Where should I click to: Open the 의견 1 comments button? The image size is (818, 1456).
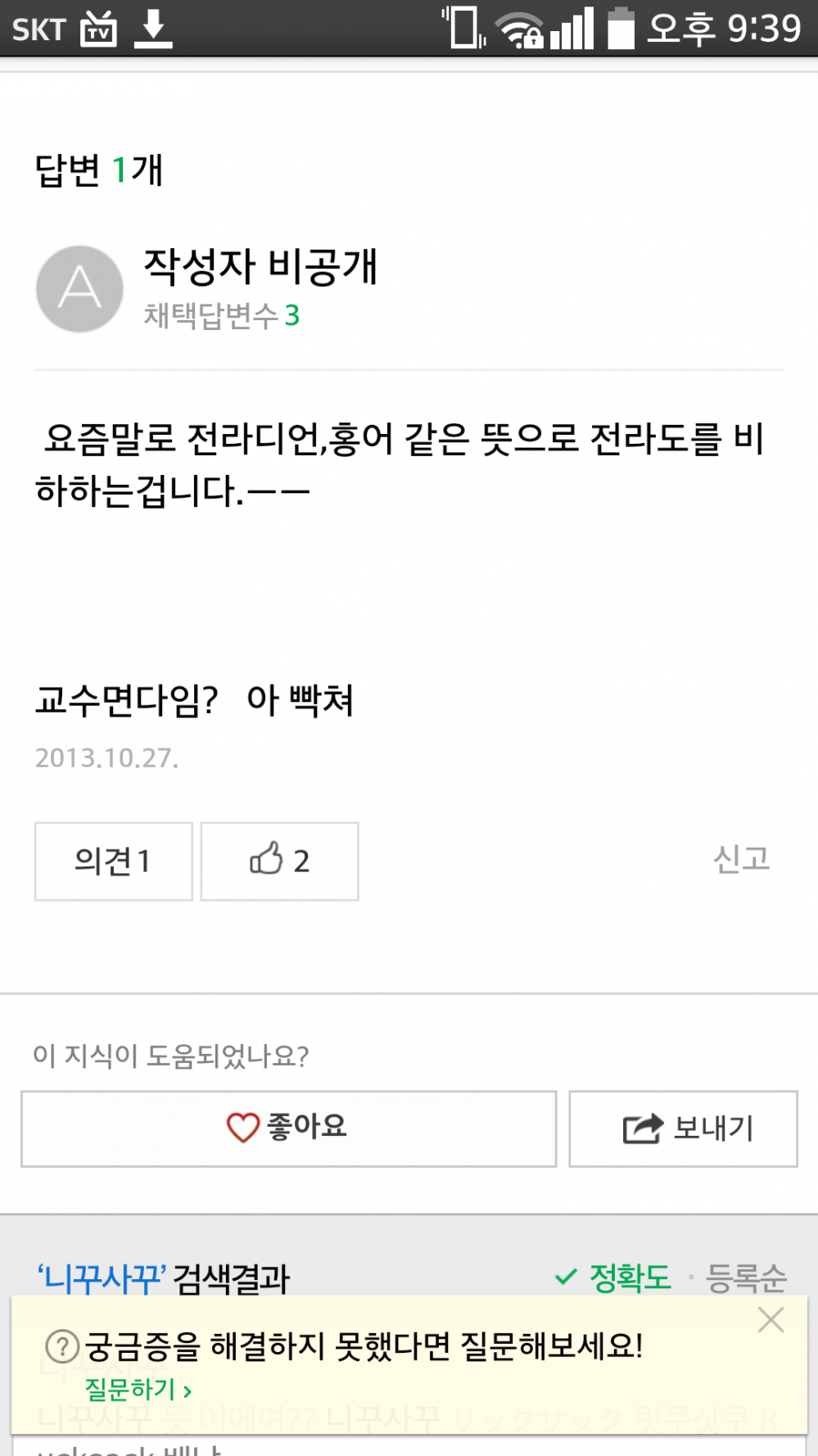tap(113, 861)
